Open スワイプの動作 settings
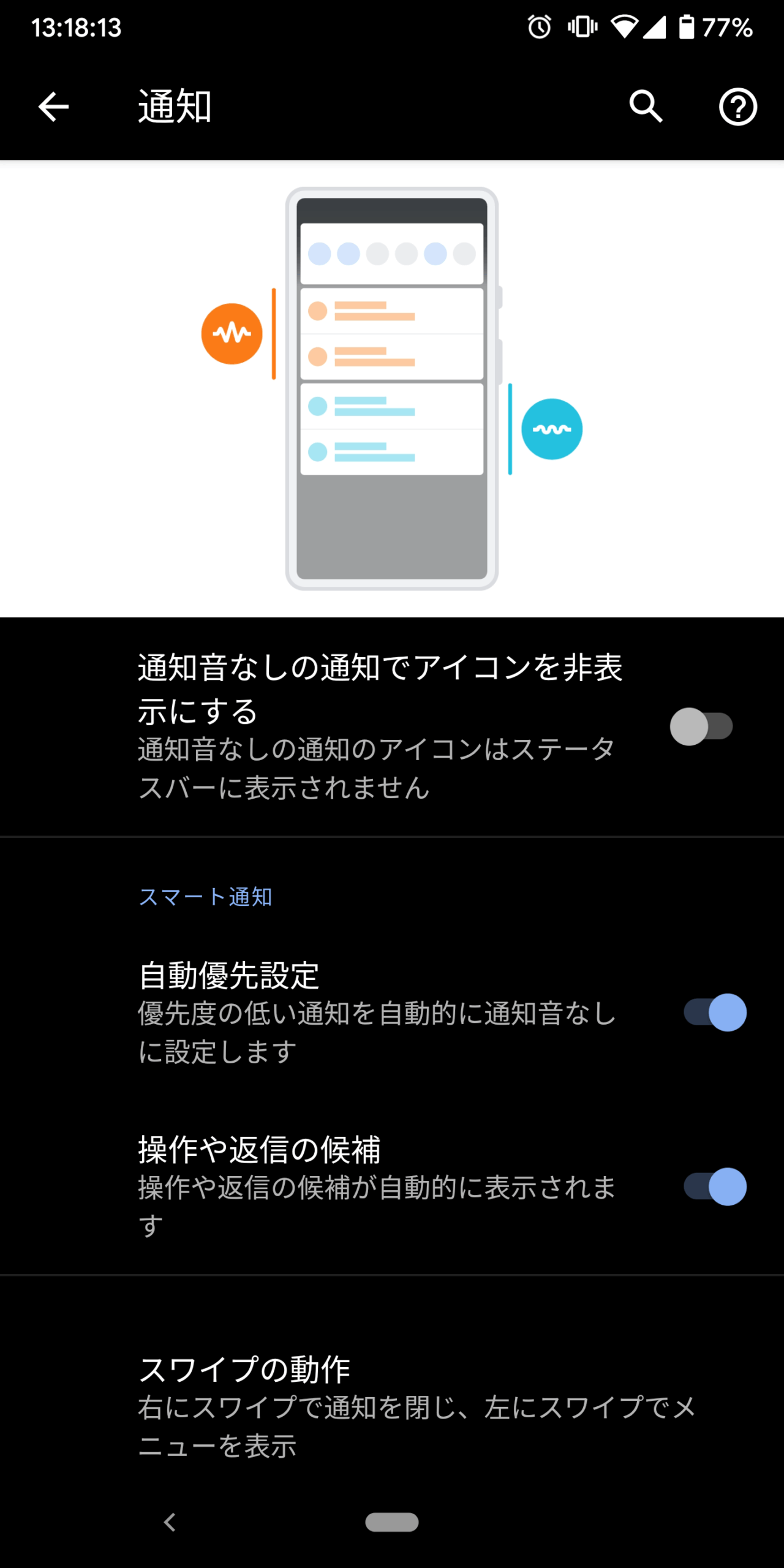Screen dimensions: 784x1568 click(392, 1406)
